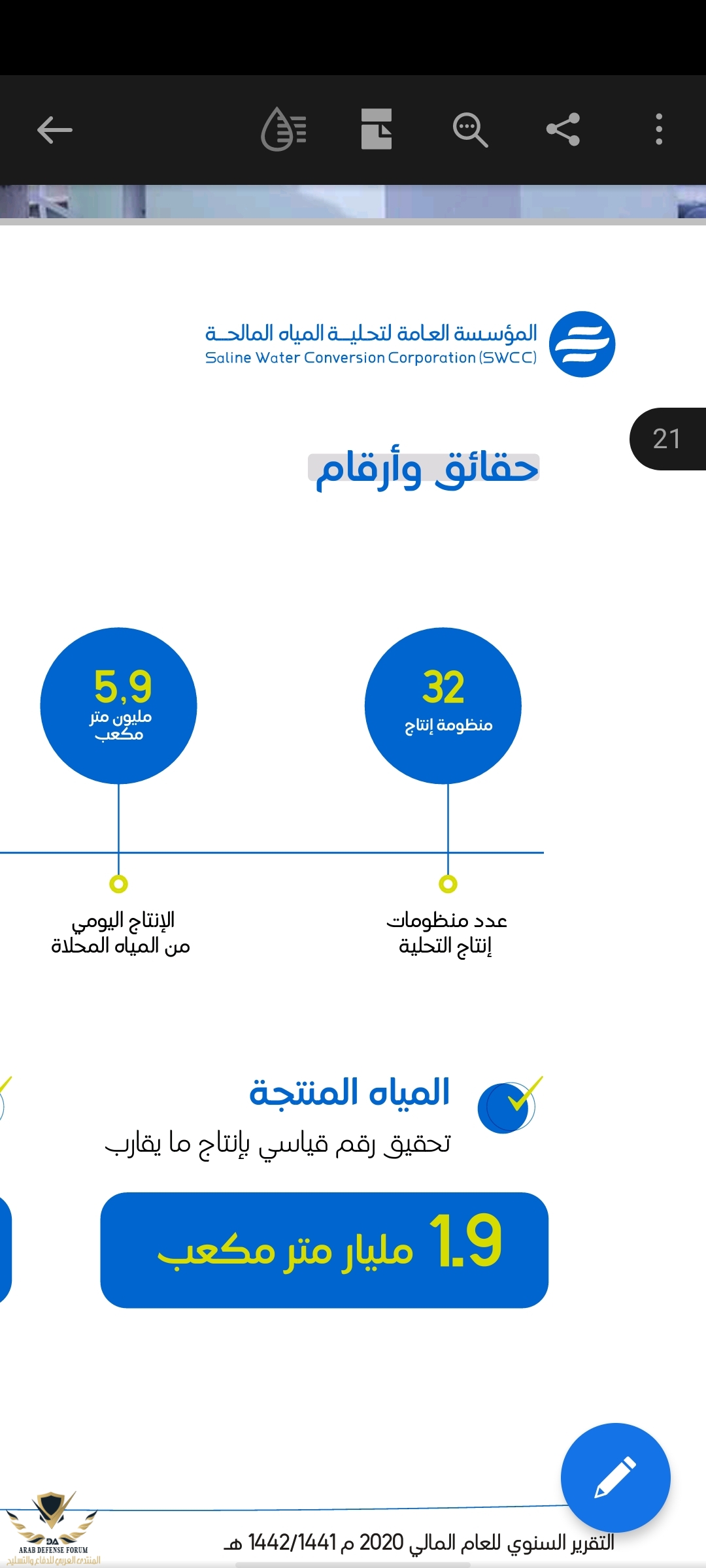The width and height of the screenshot is (706, 1568).
Task: Share this PDF document
Action: (563, 129)
